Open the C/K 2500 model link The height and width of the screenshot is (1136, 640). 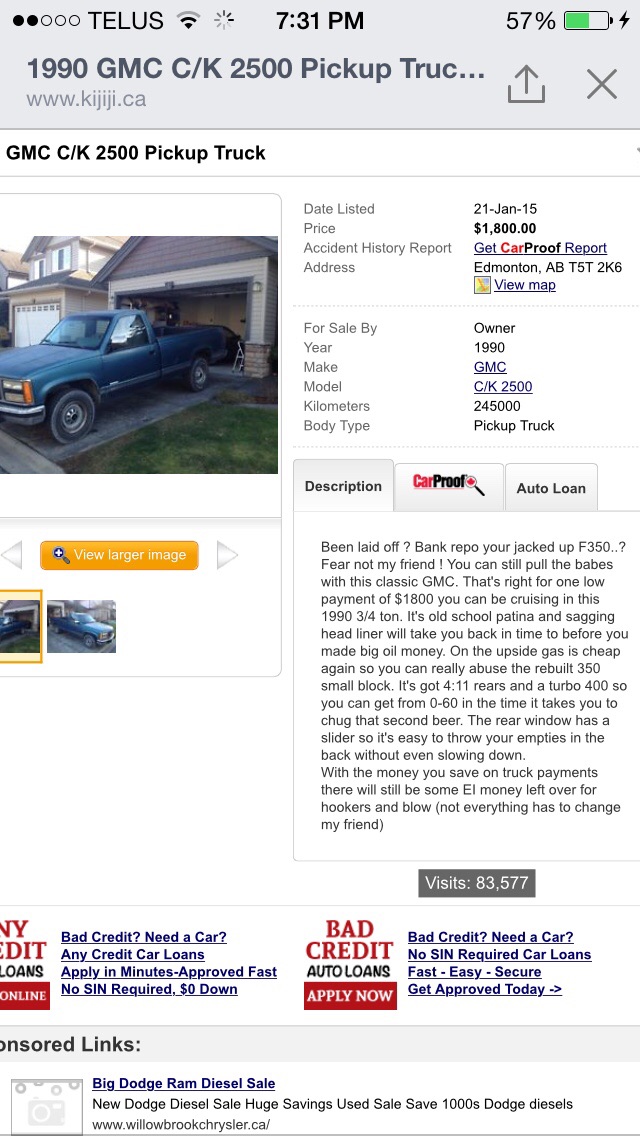tap(503, 387)
